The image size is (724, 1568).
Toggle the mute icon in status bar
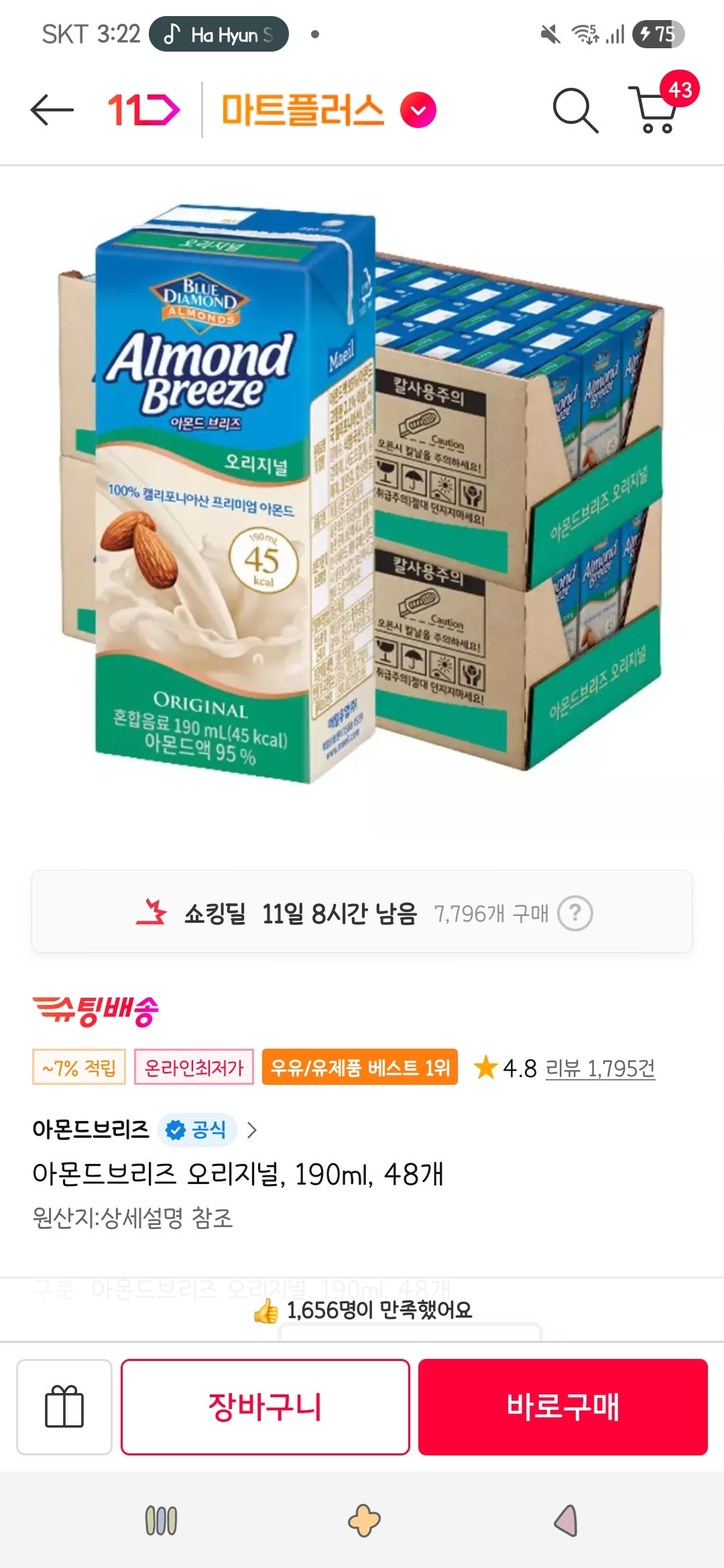coord(548,34)
